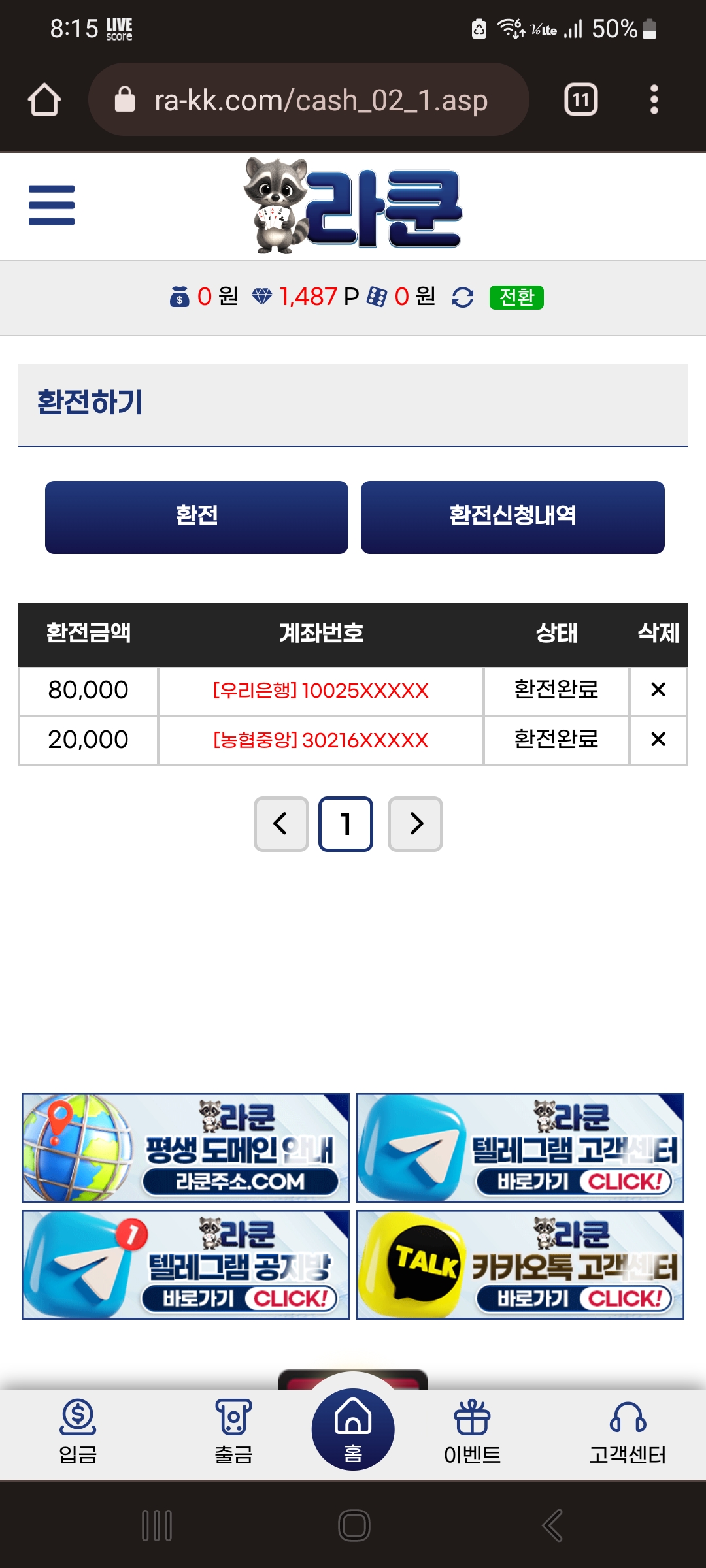Image resolution: width=706 pixels, height=1568 pixels.
Task: Open the 이벤트 tab
Action: coord(472,1432)
